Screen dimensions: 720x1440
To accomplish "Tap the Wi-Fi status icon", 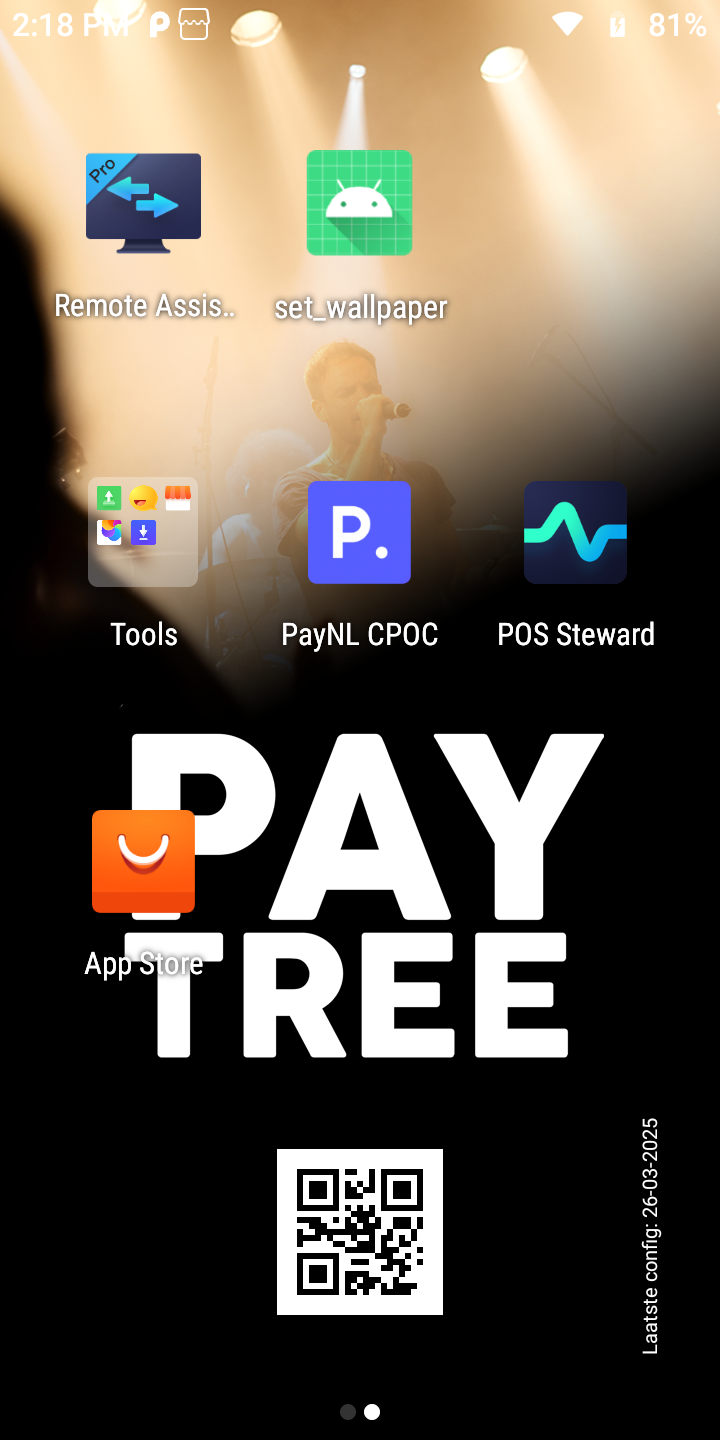I will pyautogui.click(x=566, y=23).
